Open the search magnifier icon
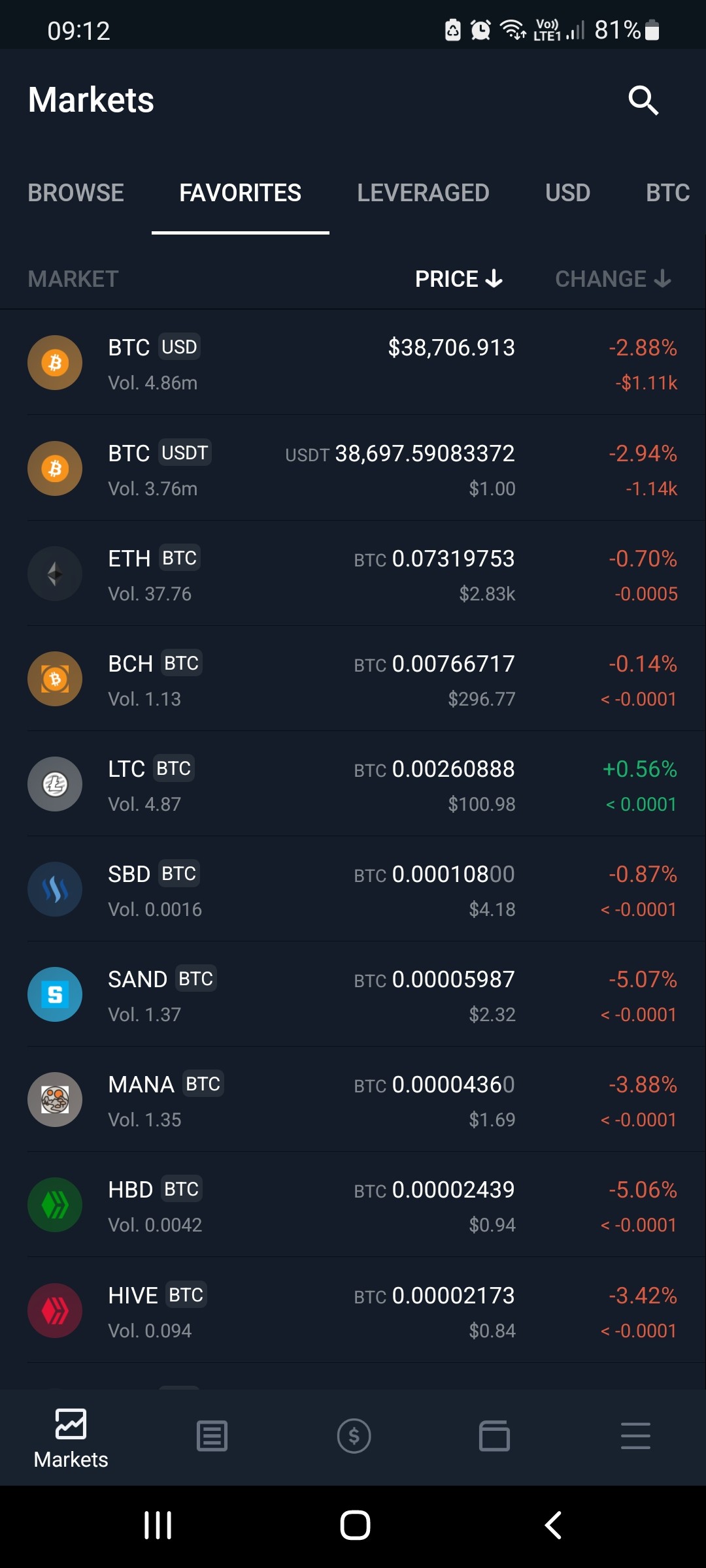 click(x=643, y=100)
